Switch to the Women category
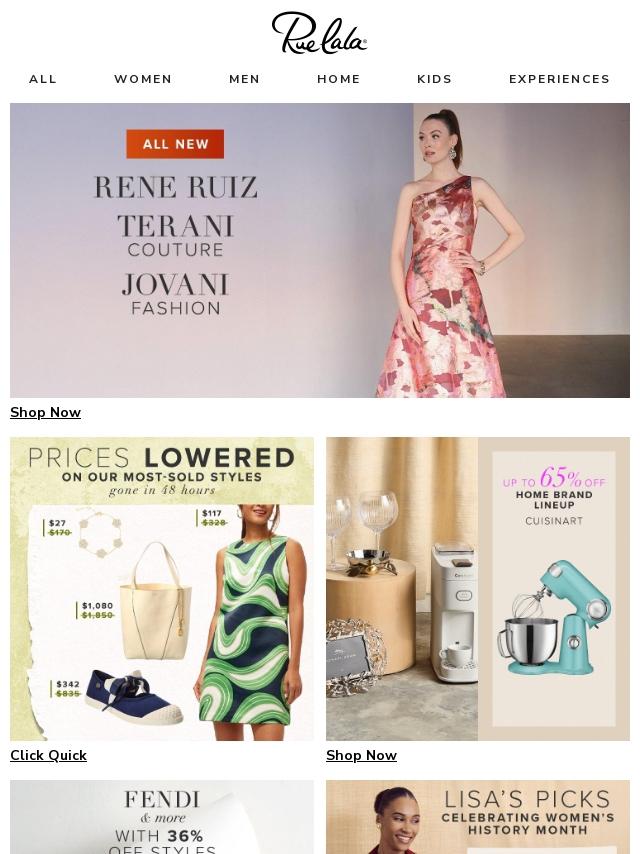 pyautogui.click(x=143, y=79)
